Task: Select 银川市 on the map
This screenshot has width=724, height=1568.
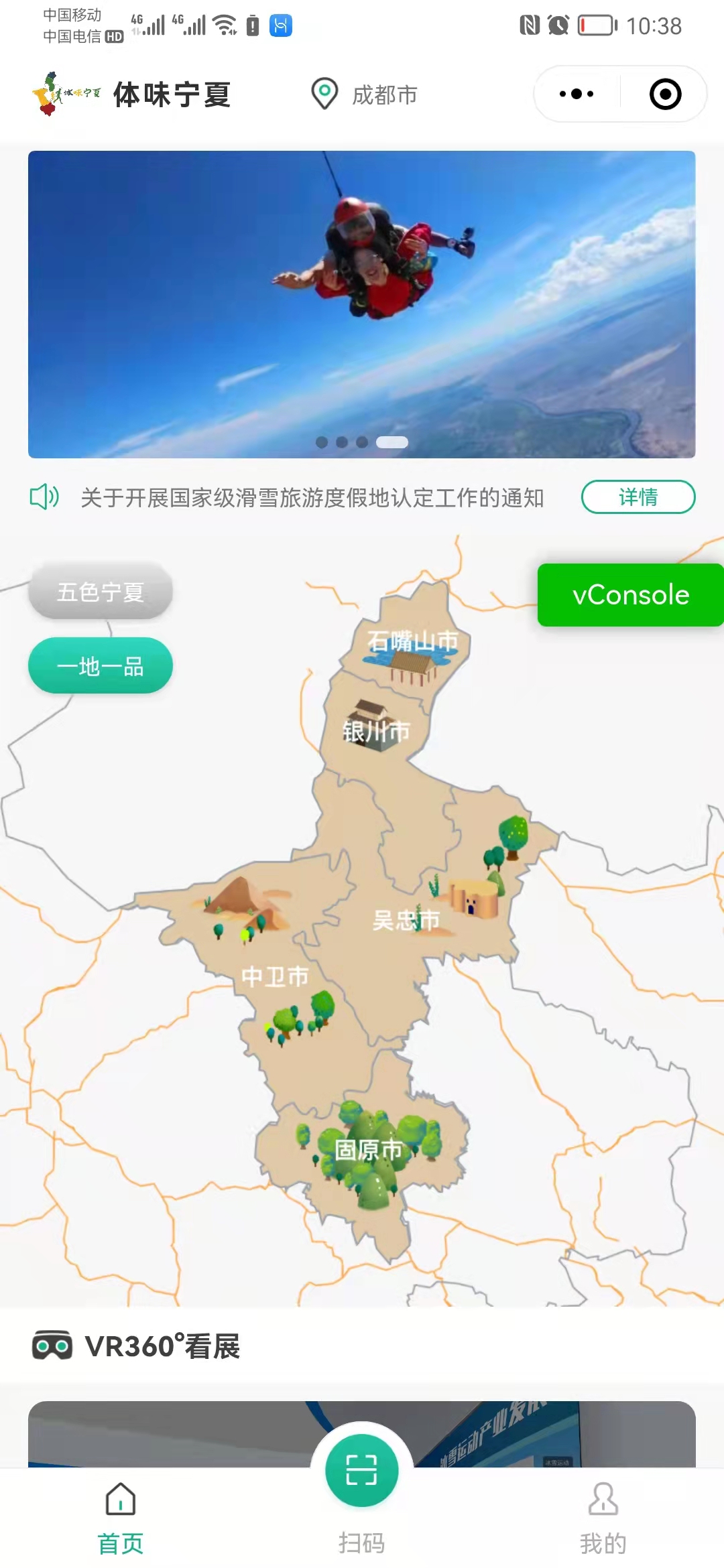Action: [x=375, y=731]
